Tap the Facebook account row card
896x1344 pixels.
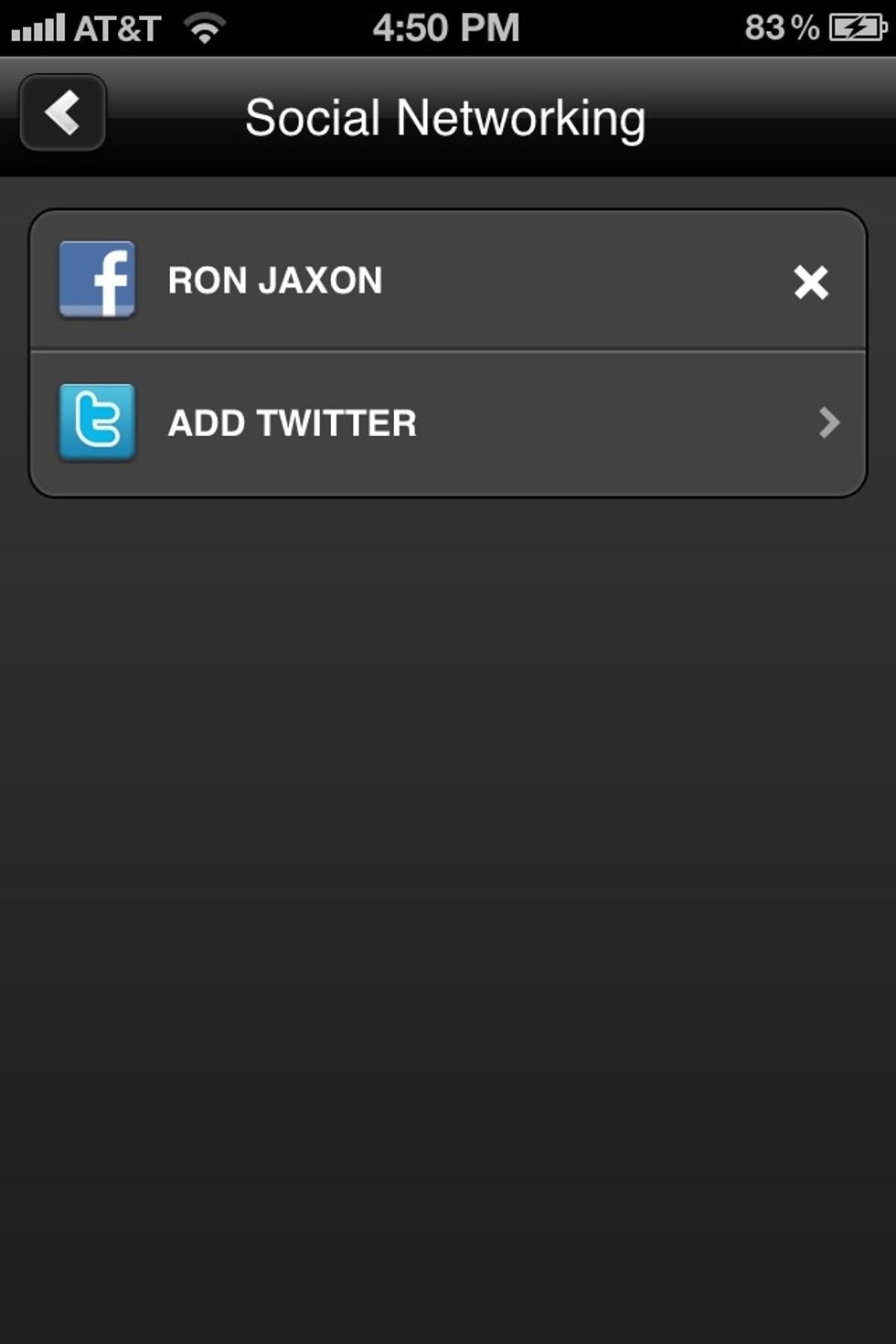tap(448, 281)
